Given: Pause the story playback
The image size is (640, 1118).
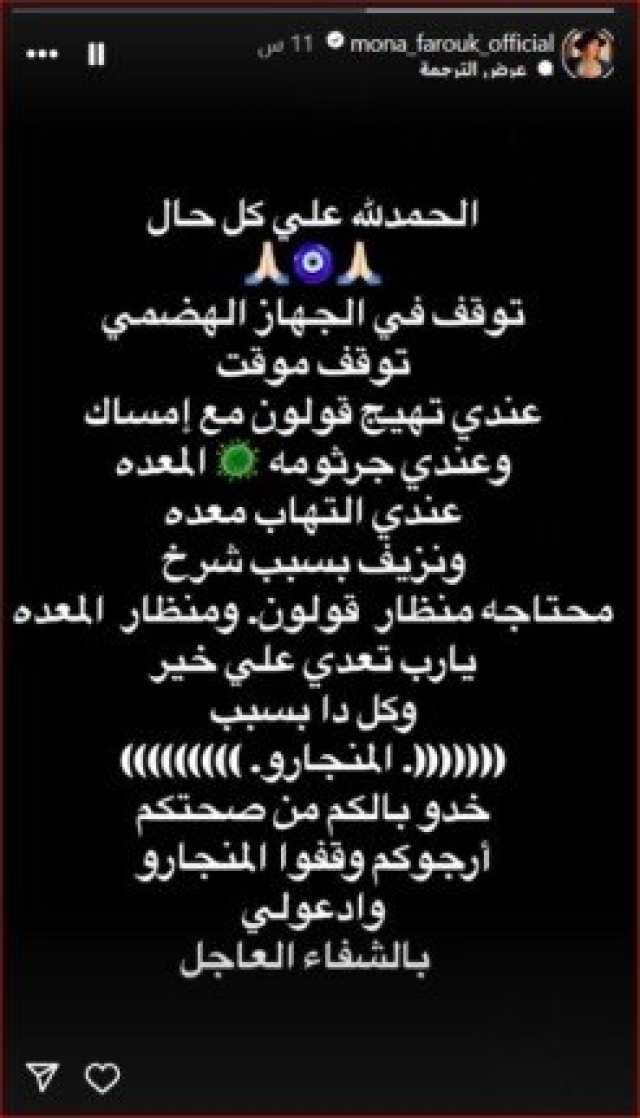Looking at the screenshot, I should click(96, 55).
